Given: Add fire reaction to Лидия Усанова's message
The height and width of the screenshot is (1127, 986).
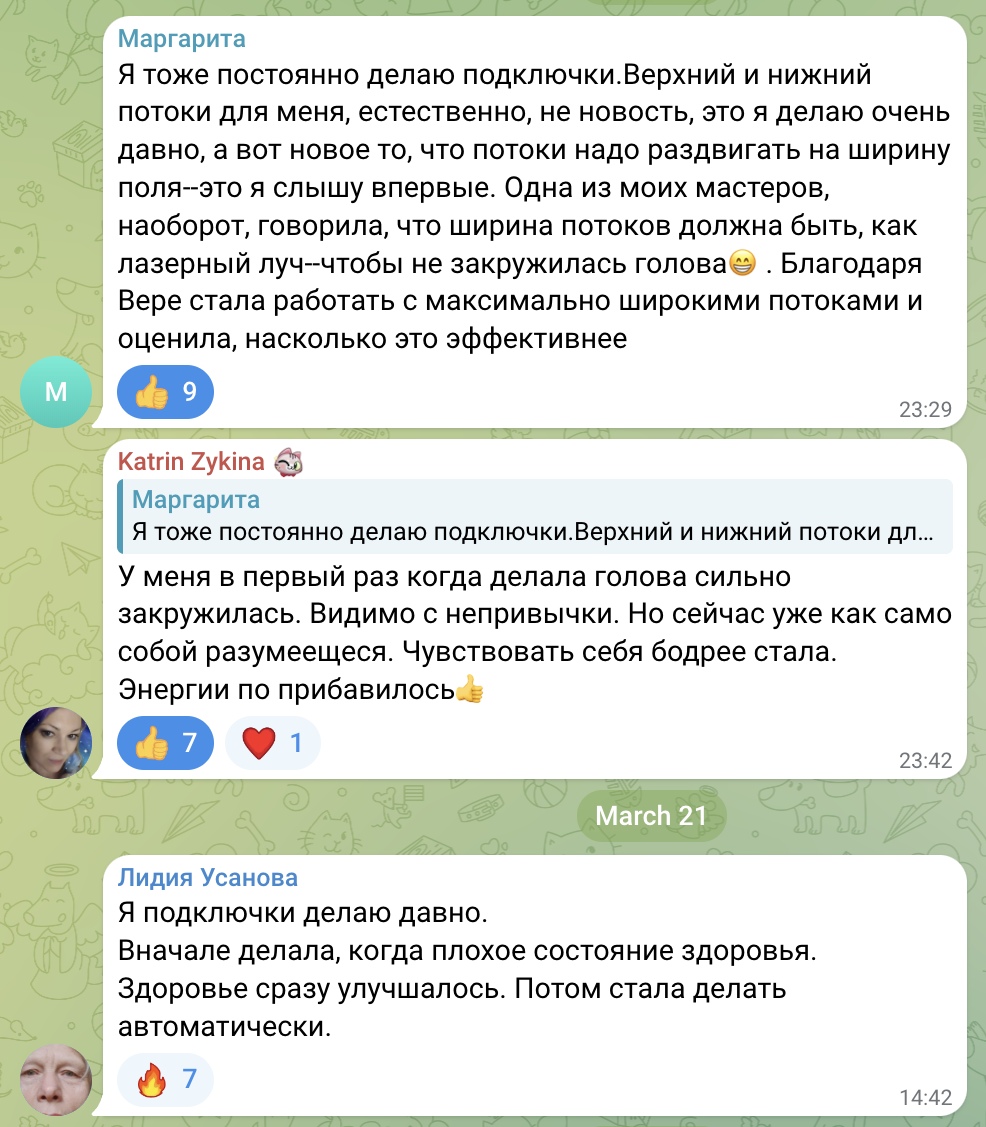Looking at the screenshot, I should point(165,1079).
